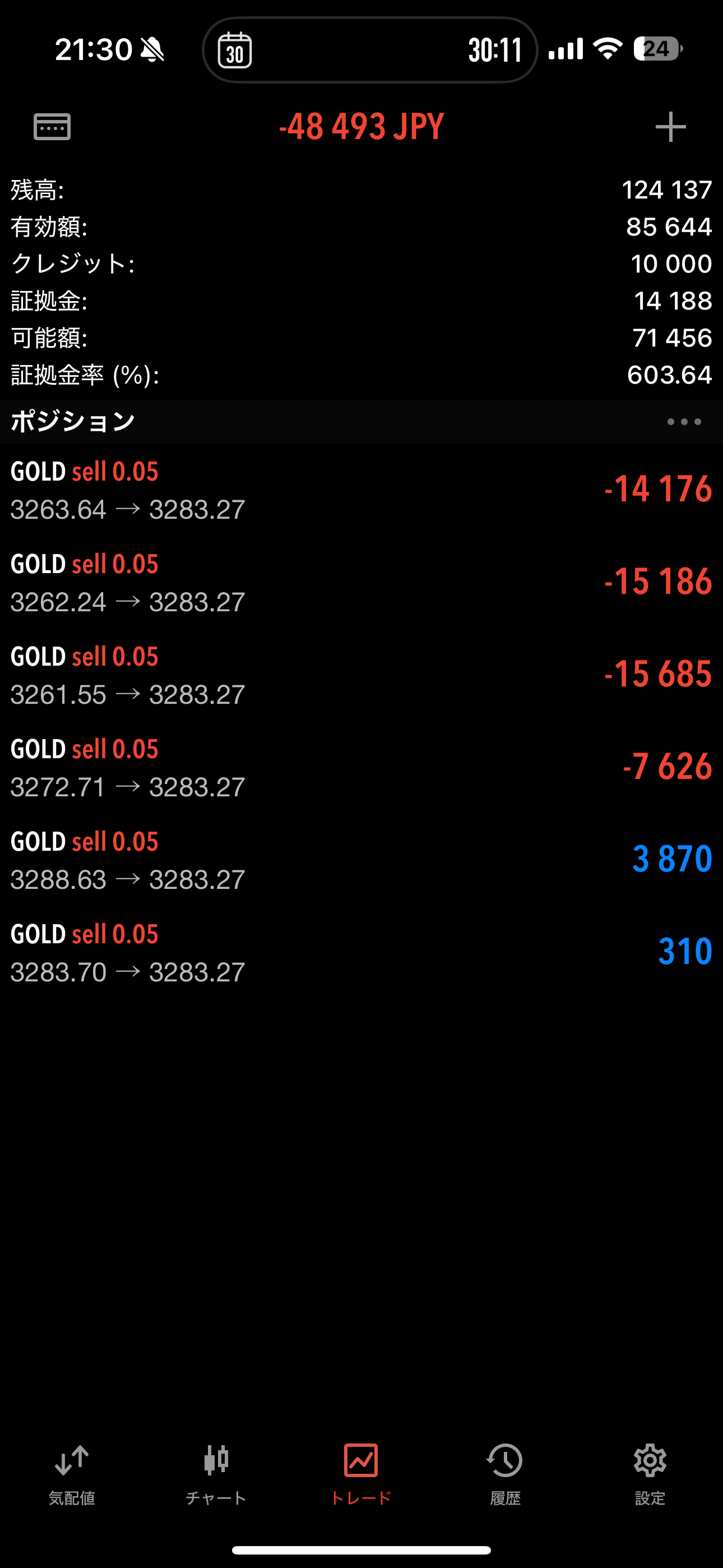Open GOLD sell position opened at 3263.64

[x=361, y=490]
